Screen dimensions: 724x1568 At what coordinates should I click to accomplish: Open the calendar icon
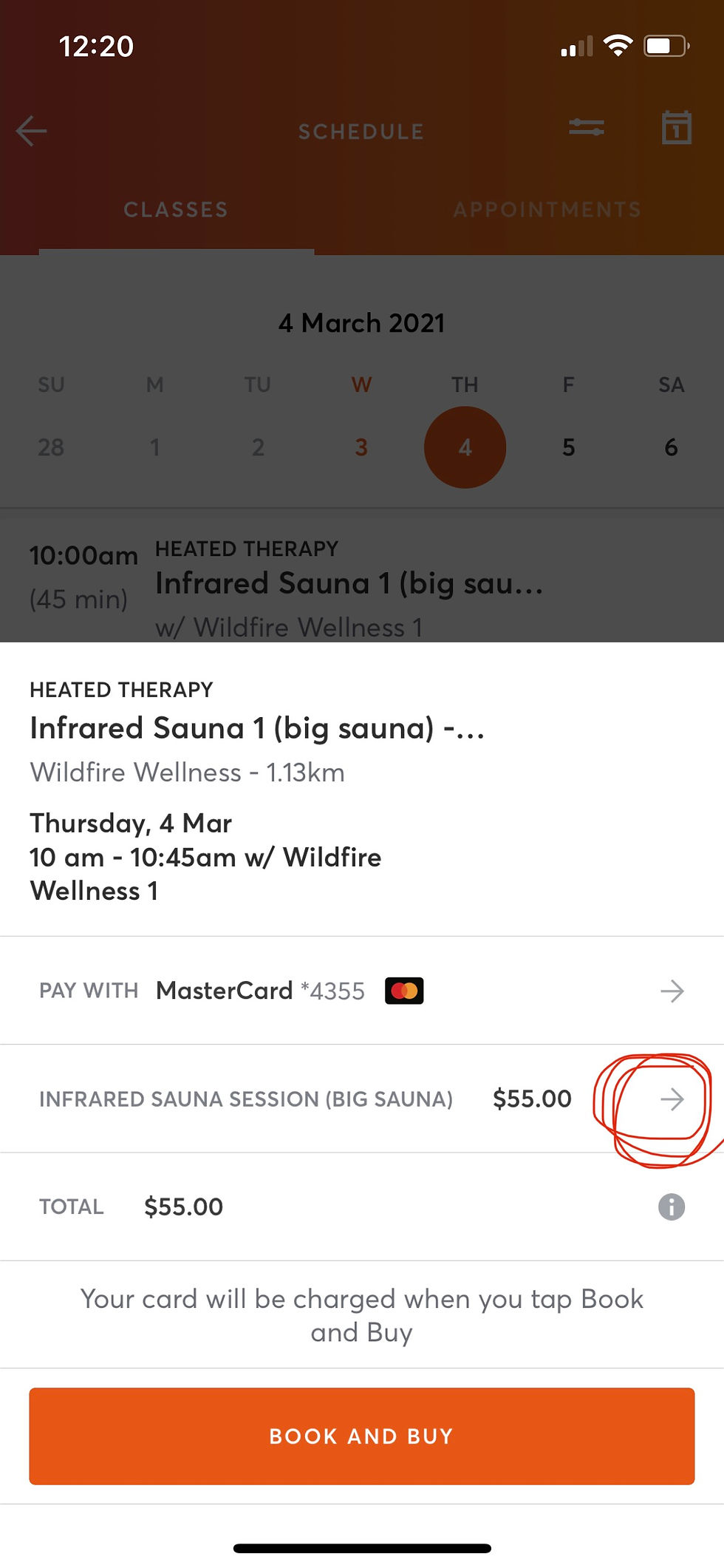677,128
